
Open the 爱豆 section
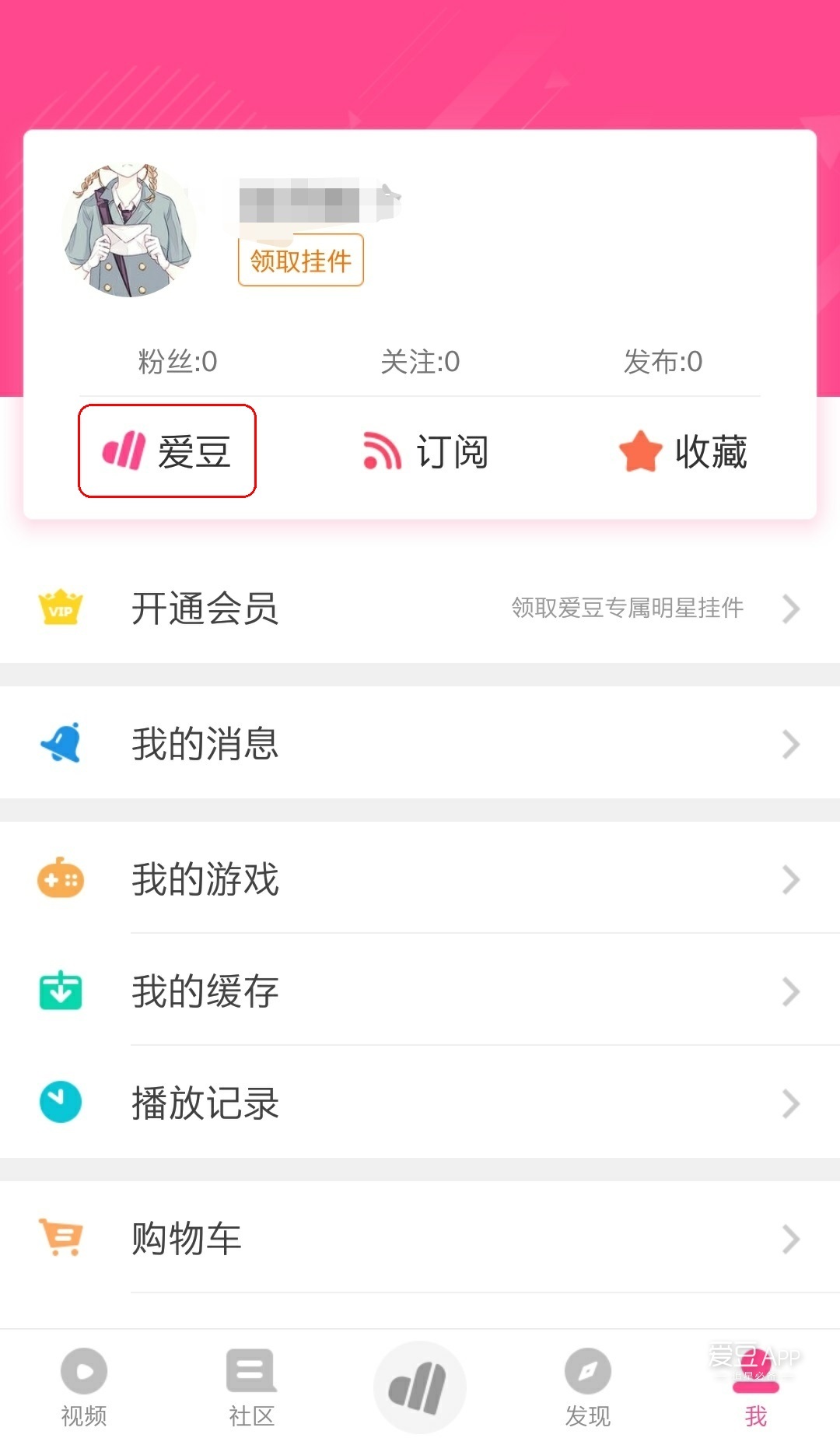167,451
